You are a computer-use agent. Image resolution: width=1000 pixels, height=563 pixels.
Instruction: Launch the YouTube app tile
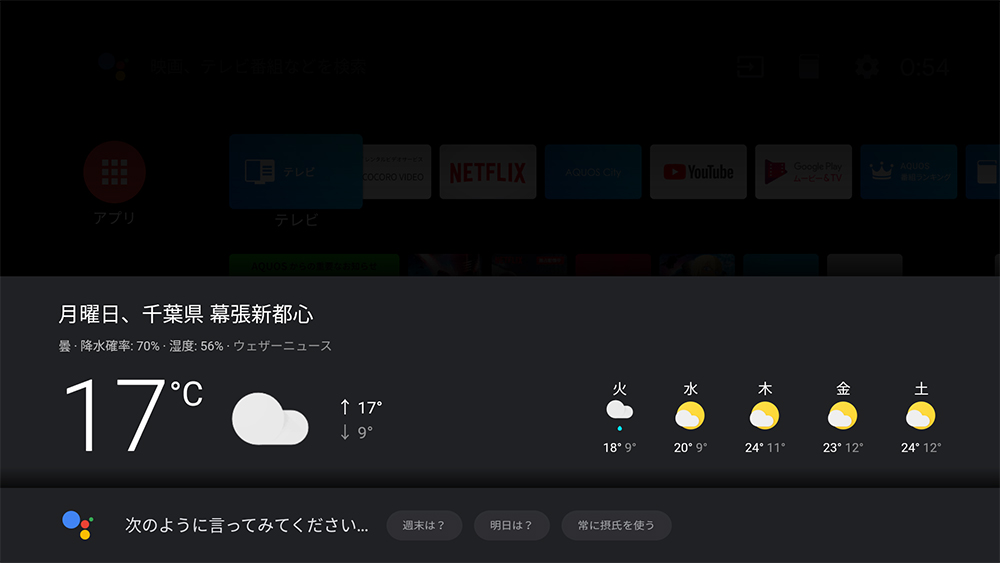coord(698,172)
